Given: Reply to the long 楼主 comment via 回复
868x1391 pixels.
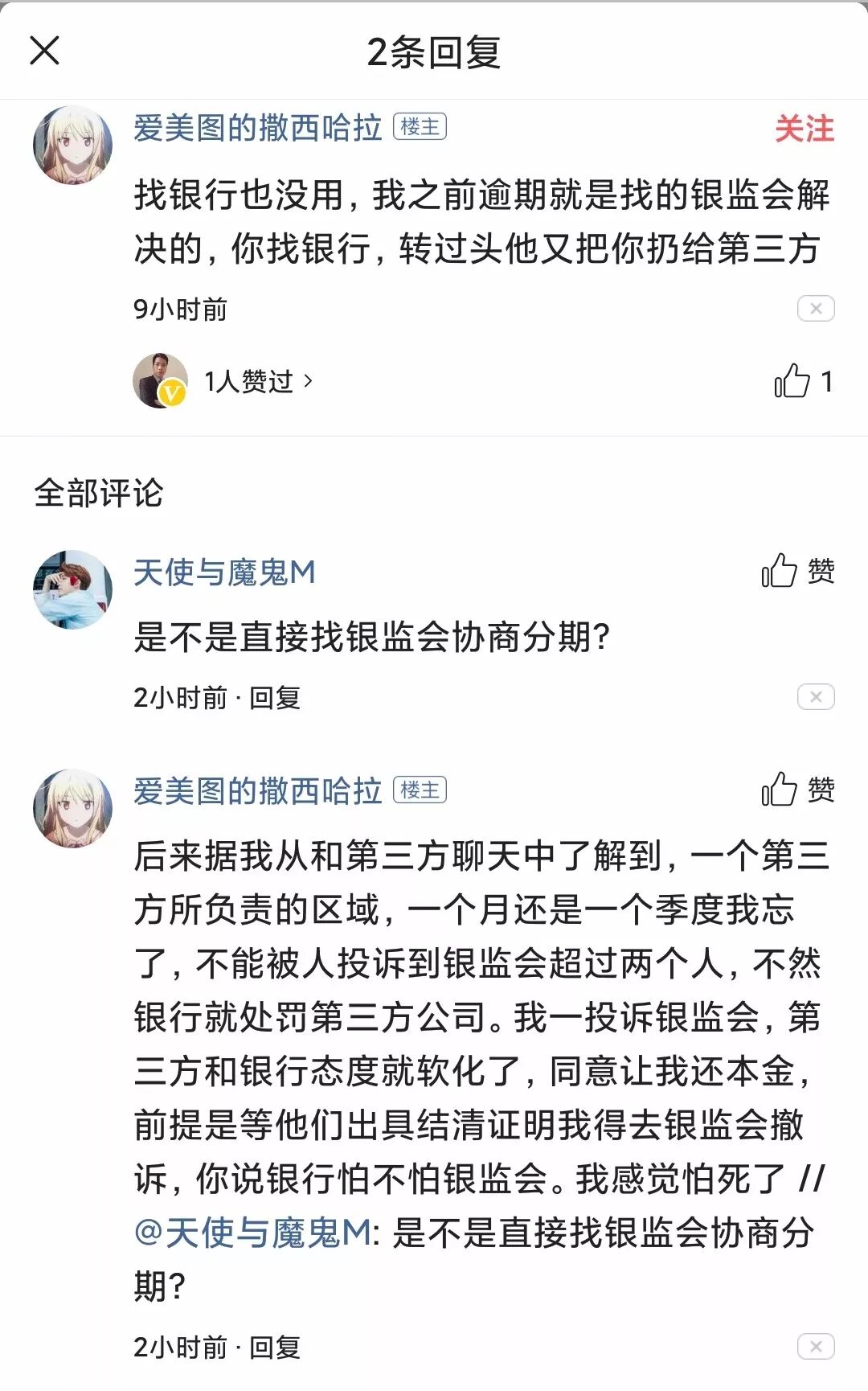Looking at the screenshot, I should click(x=275, y=1348).
